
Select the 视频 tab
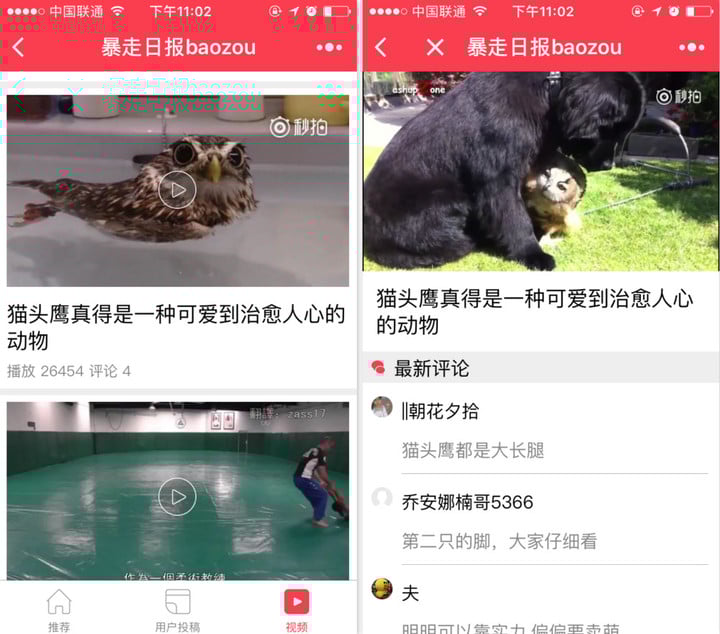296,609
